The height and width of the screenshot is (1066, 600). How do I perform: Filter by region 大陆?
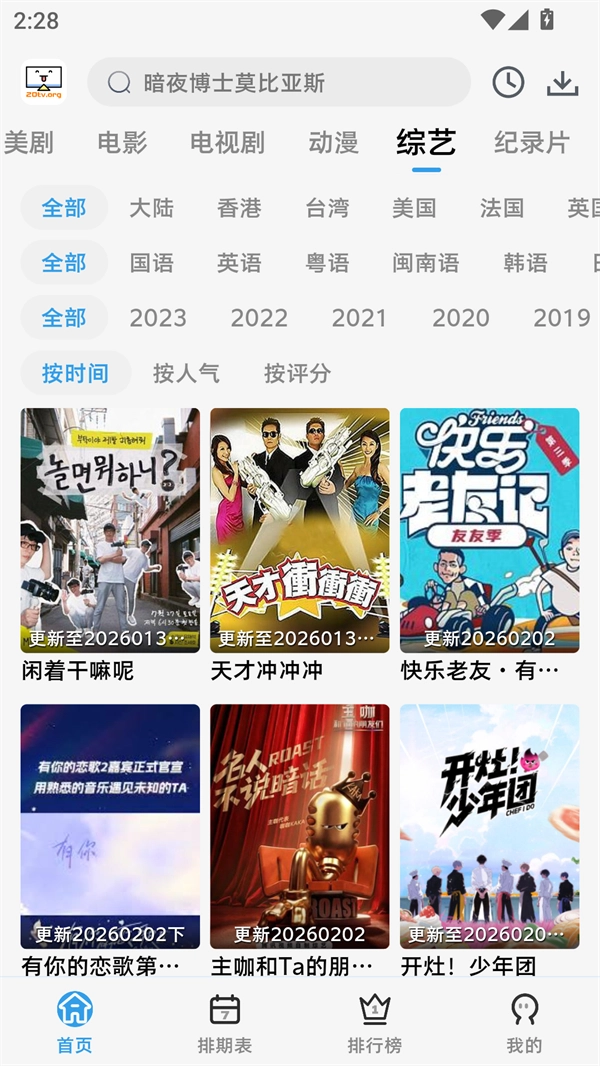point(151,208)
